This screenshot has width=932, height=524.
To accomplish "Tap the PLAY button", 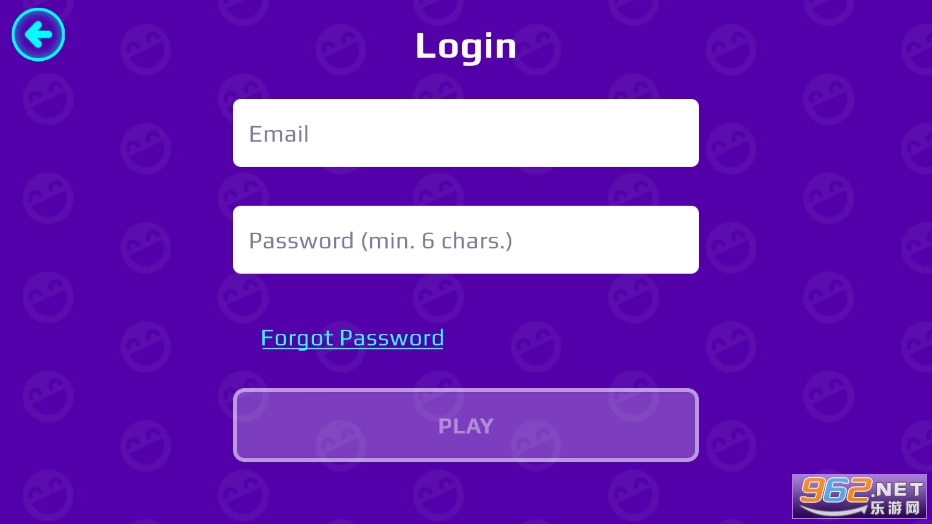I will (x=465, y=425).
